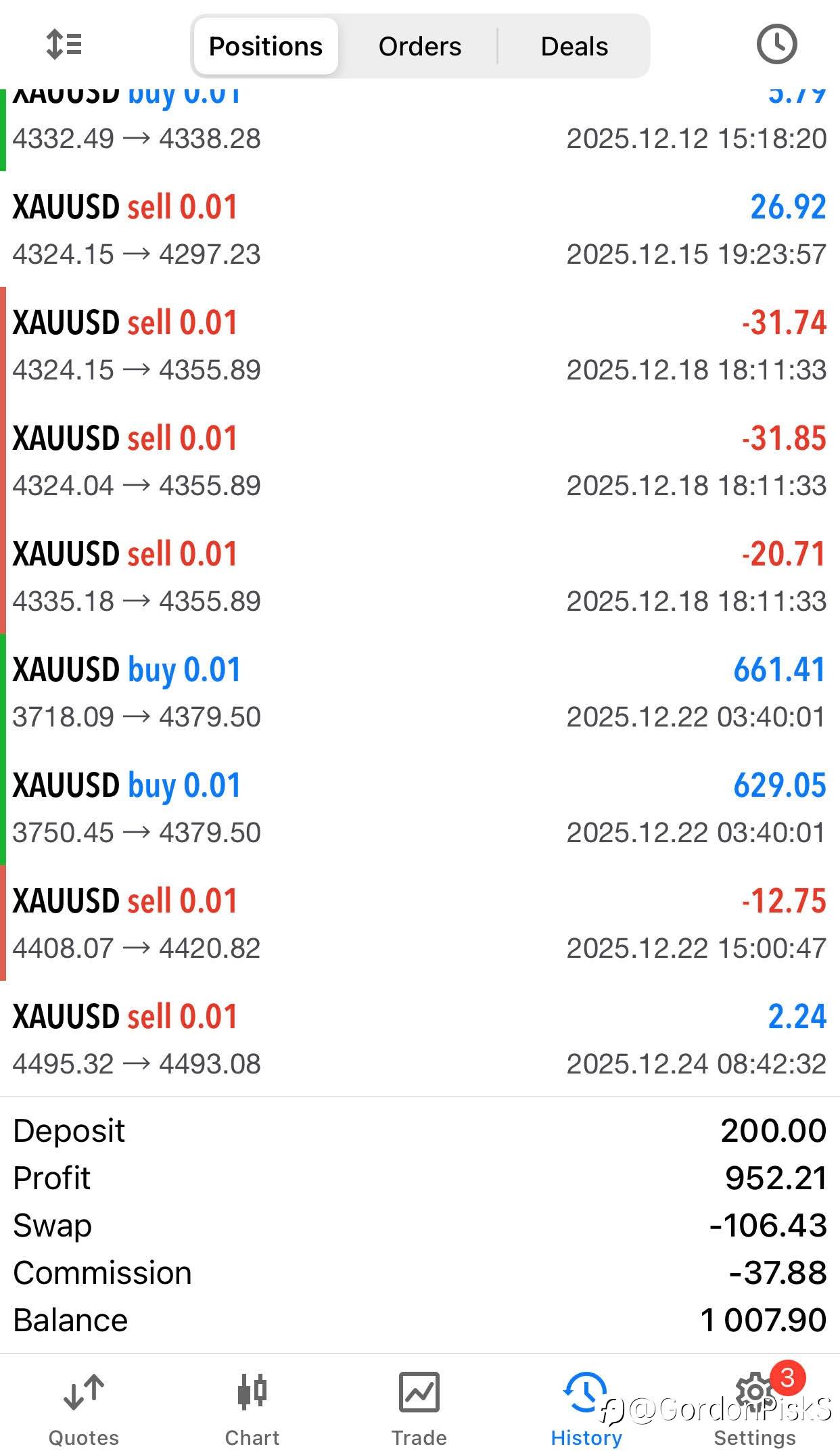Open the Trade tab
Viewport: 840px width, 1453px height.
[x=419, y=1408]
